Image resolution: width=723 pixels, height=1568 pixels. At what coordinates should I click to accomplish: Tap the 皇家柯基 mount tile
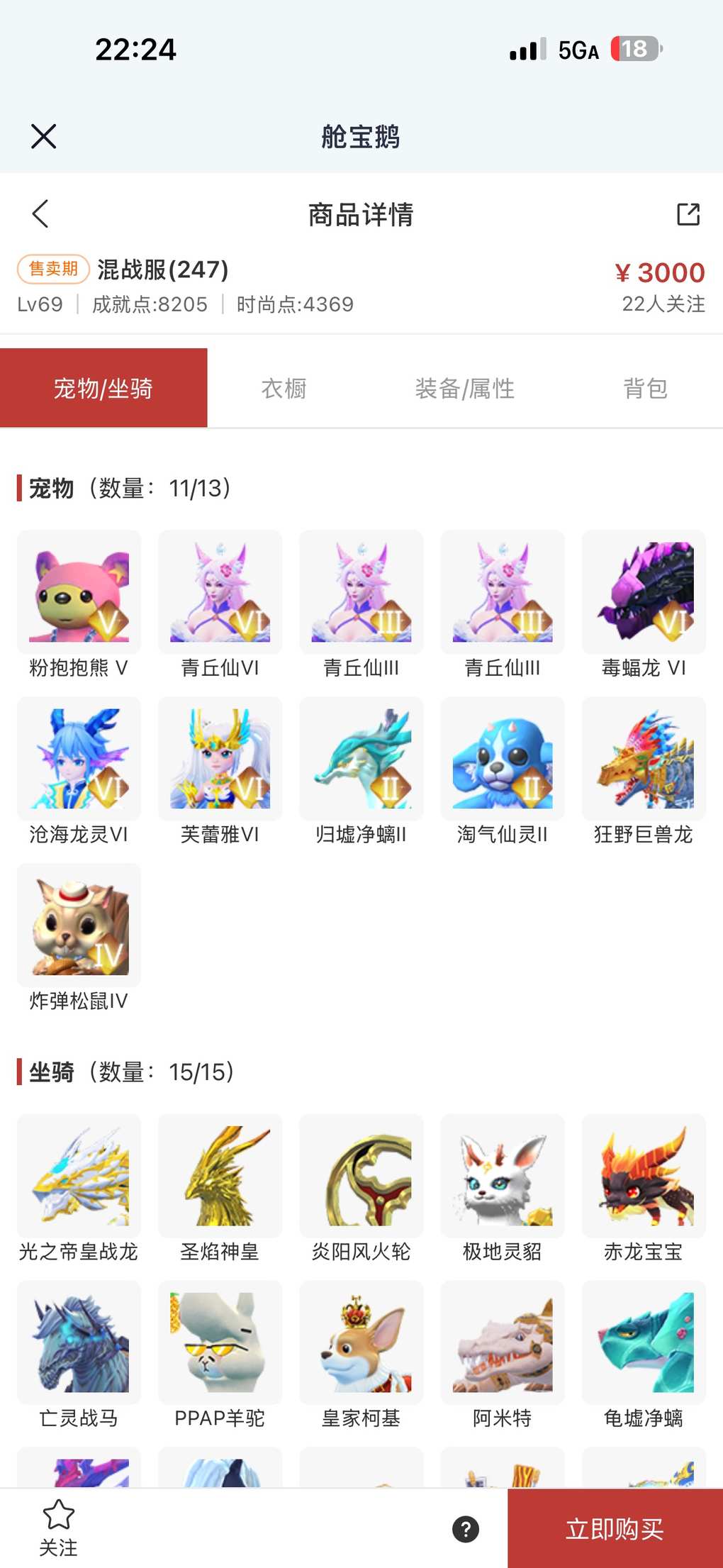pos(361,1342)
